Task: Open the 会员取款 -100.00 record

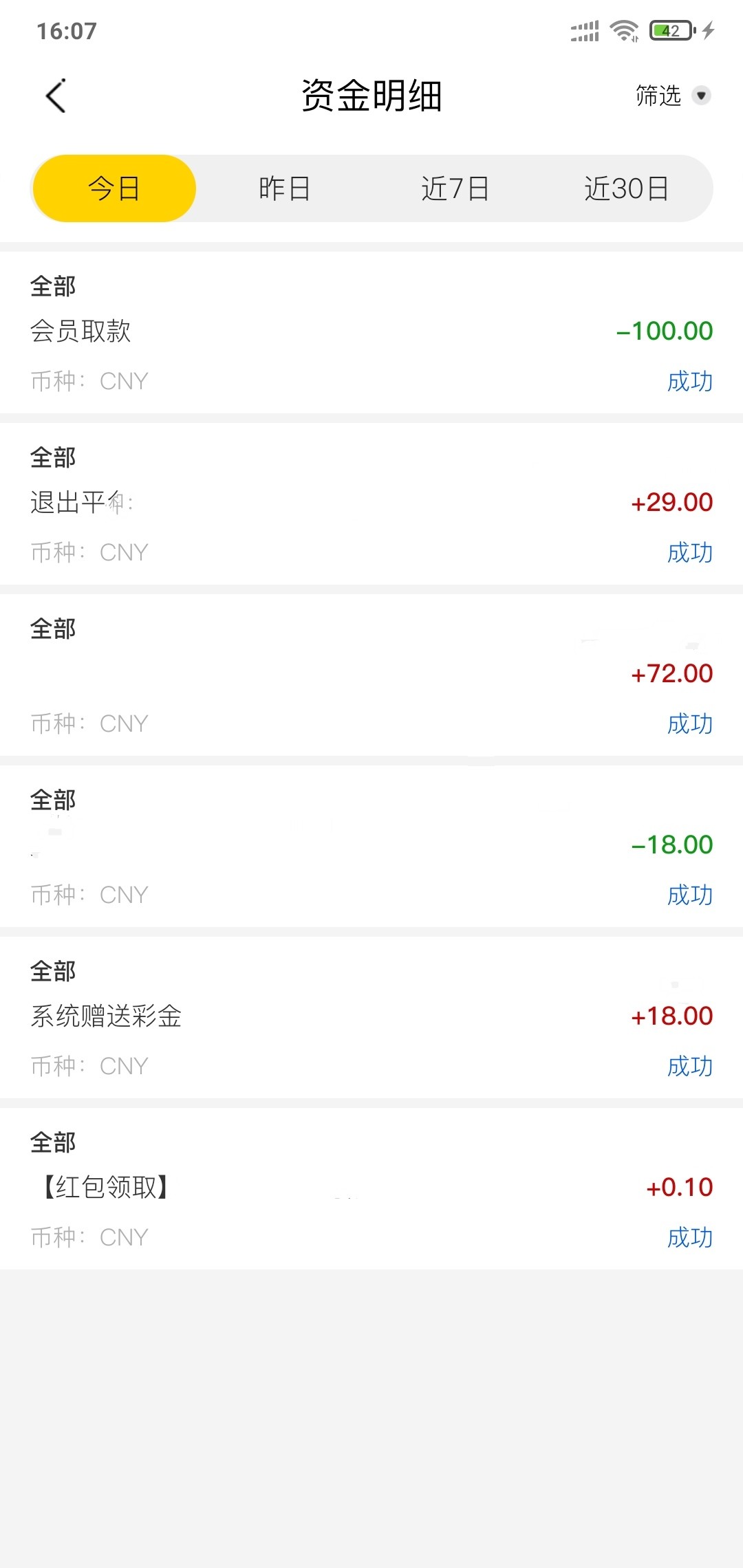Action: [x=371, y=332]
